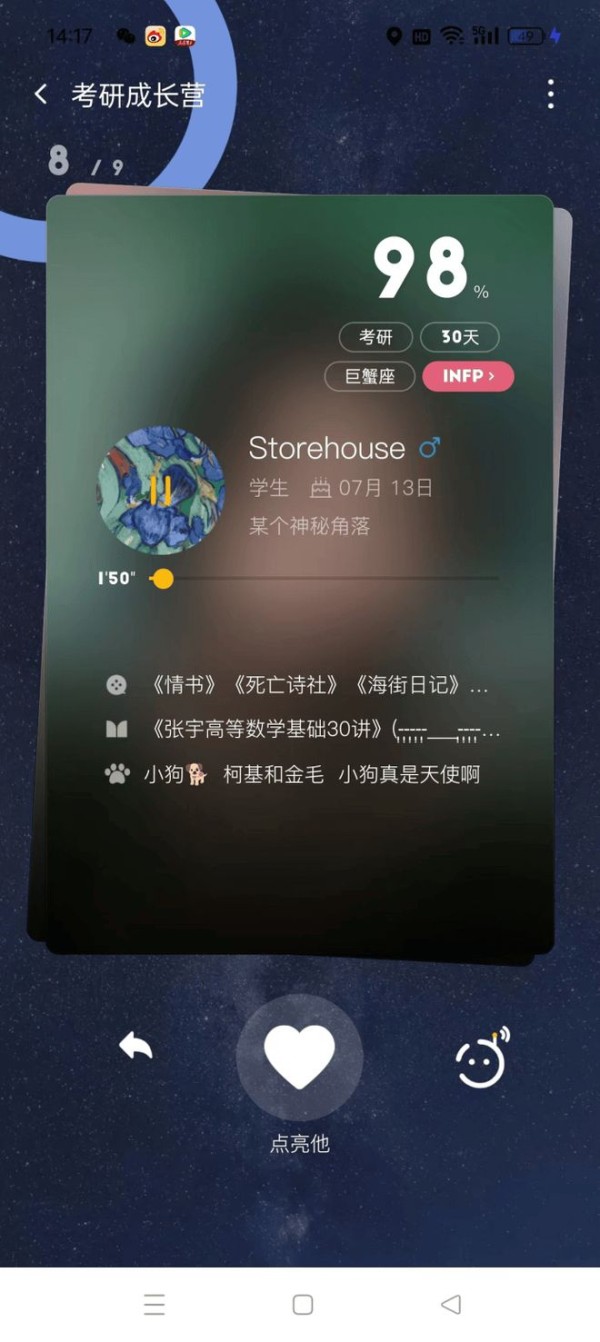Viewport: 600px width, 1342px height.
Task: Undo to the previous profile card
Action: (x=136, y=1047)
